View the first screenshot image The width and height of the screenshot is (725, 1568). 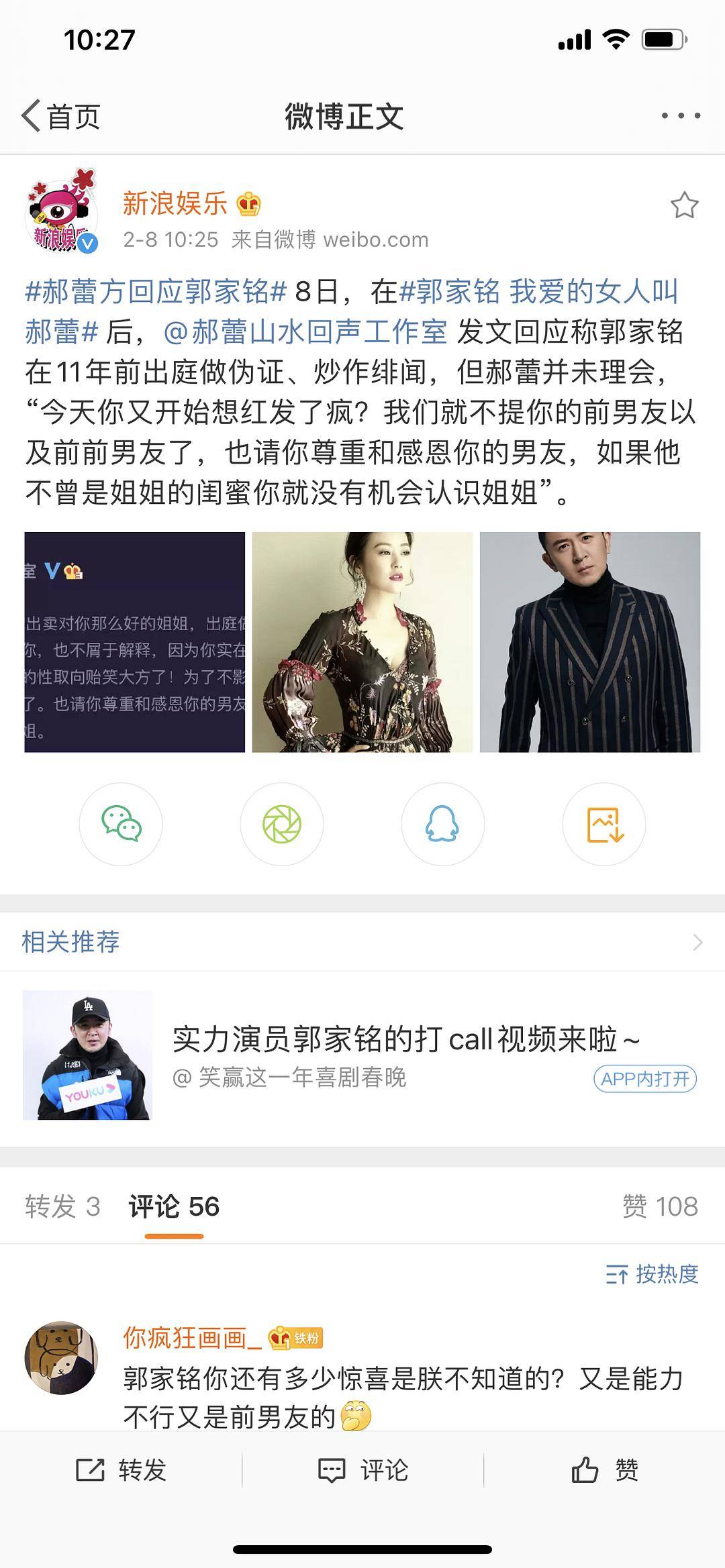point(135,642)
